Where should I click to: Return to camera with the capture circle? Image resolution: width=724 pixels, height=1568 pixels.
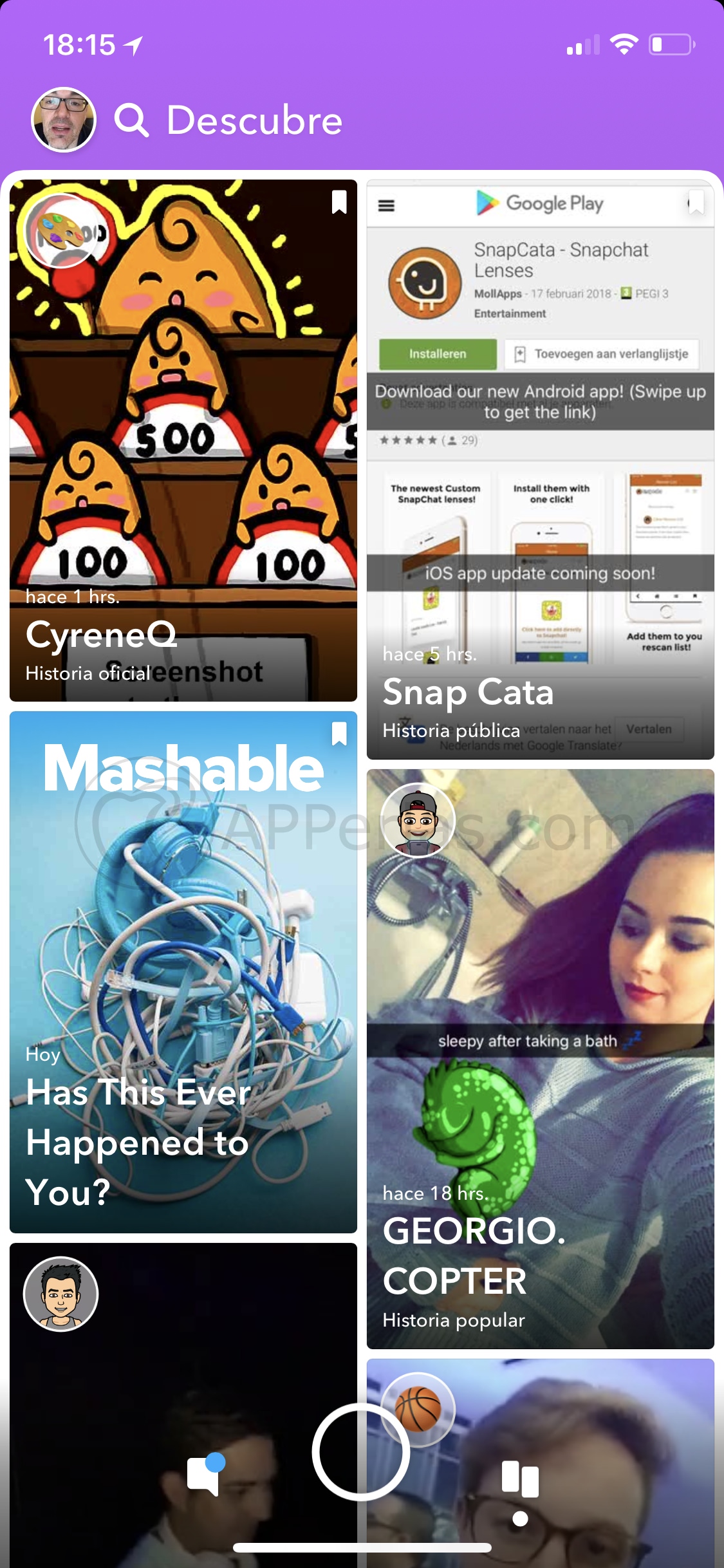361,1452
